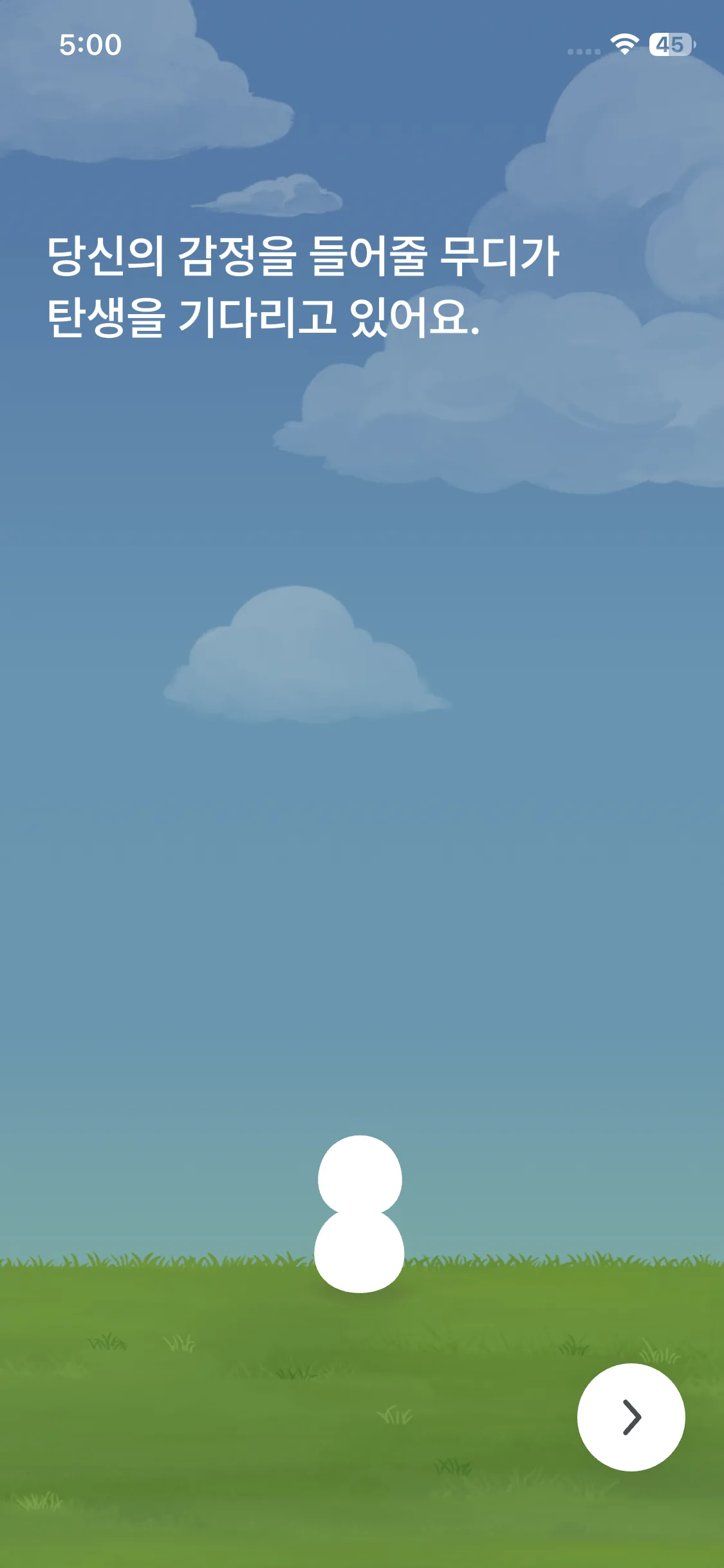Tap the round next arrow button

(x=631, y=1417)
